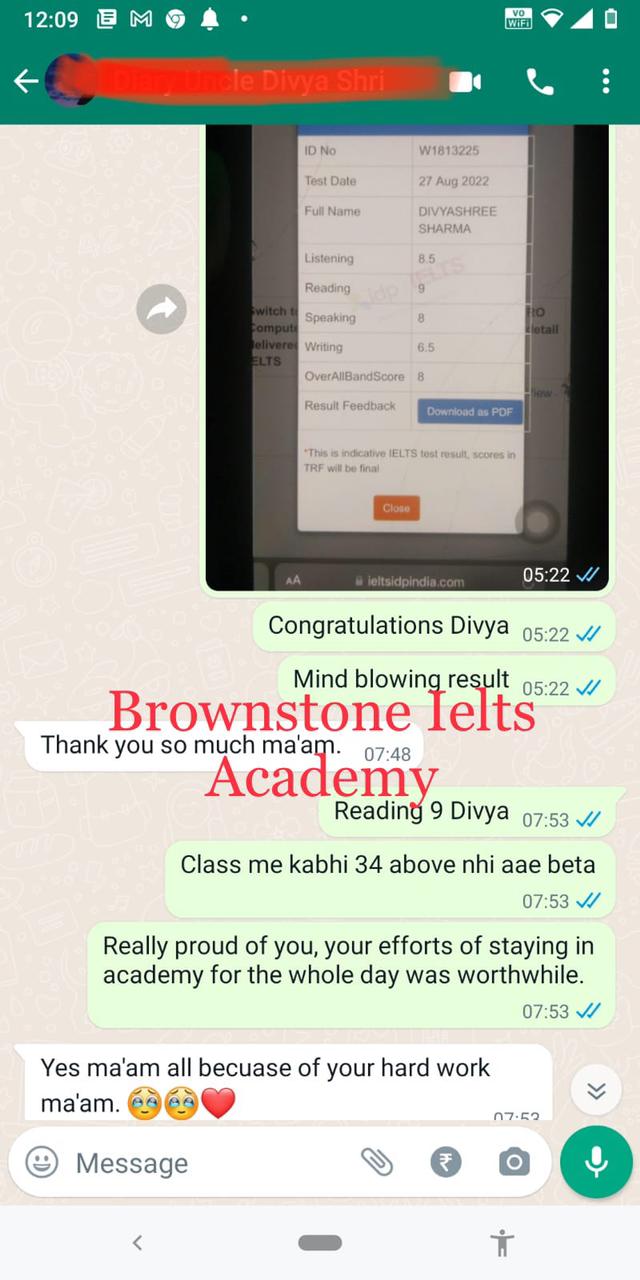This screenshot has width=640, height=1280.
Task: Open the accessibility shortcut button
Action: click(502, 1243)
